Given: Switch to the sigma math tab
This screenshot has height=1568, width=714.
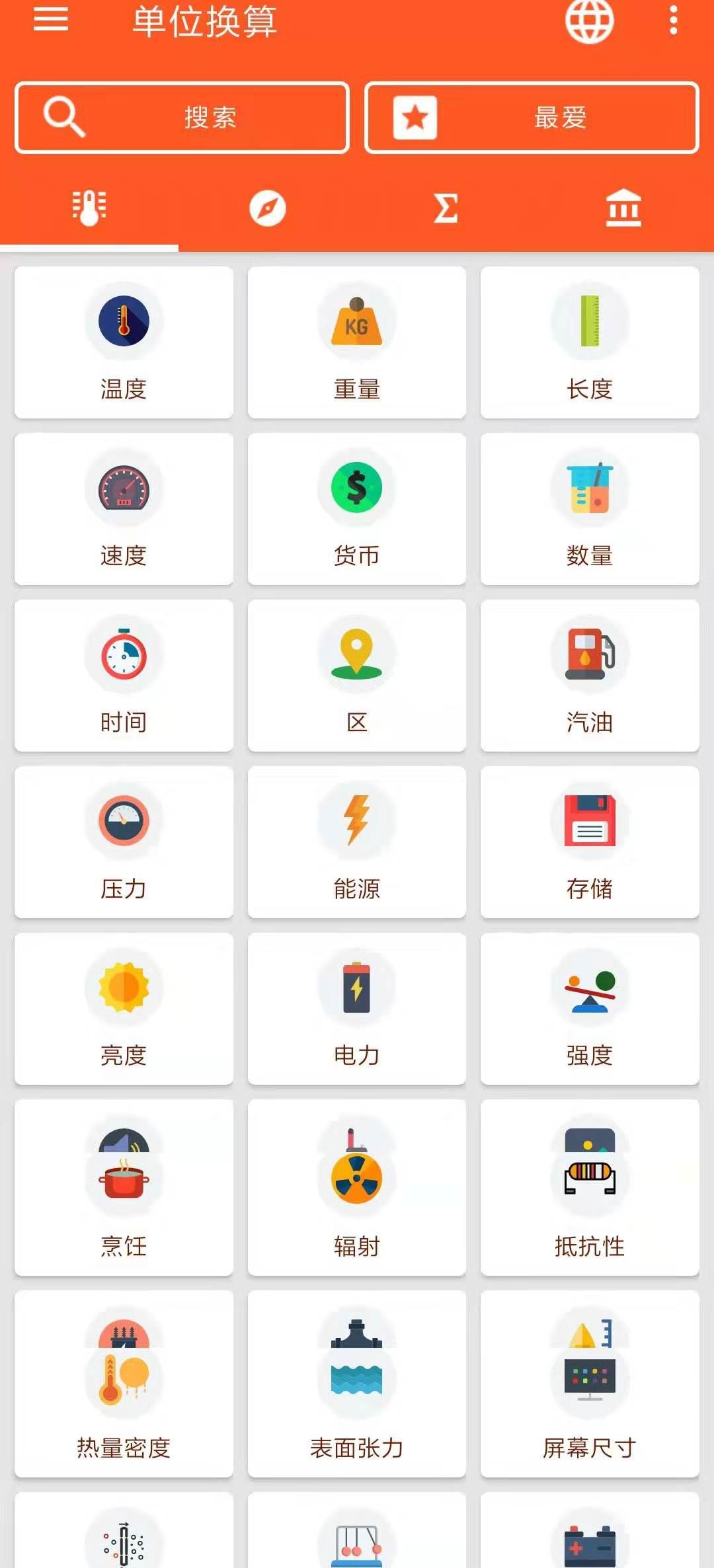Looking at the screenshot, I should [446, 209].
